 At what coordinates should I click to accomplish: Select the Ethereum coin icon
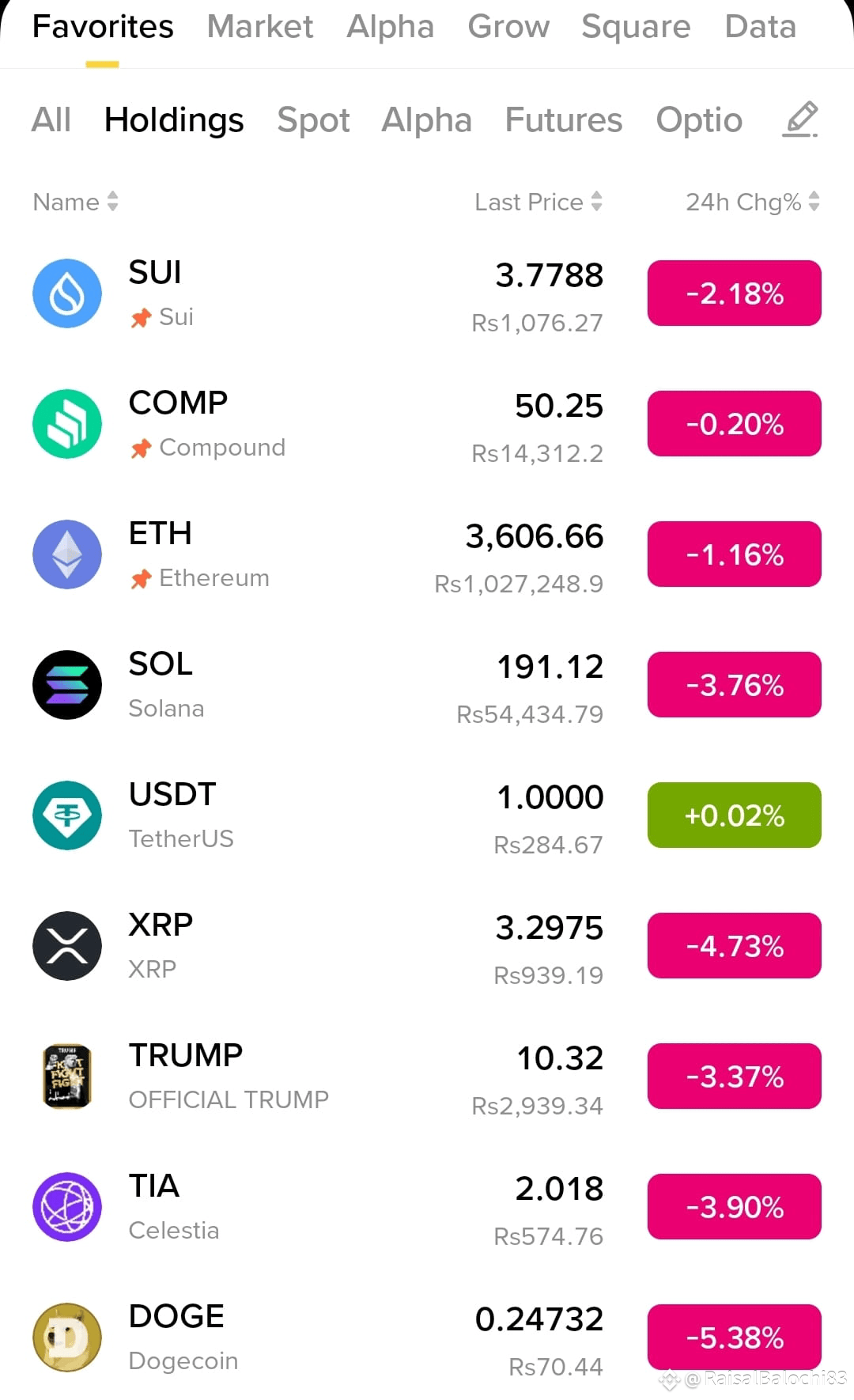click(66, 554)
